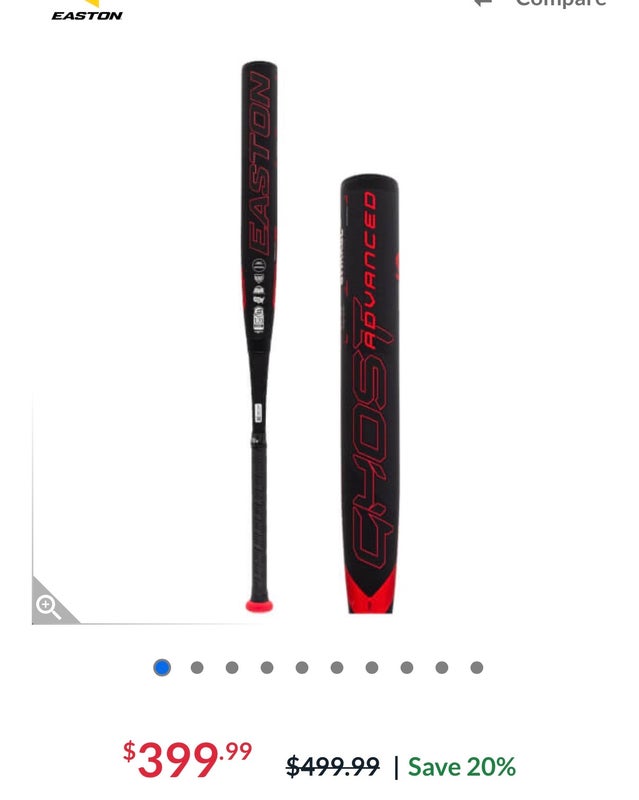639x800 pixels.
Task: Open the Easton Ghost bat image
Action: tap(320, 340)
